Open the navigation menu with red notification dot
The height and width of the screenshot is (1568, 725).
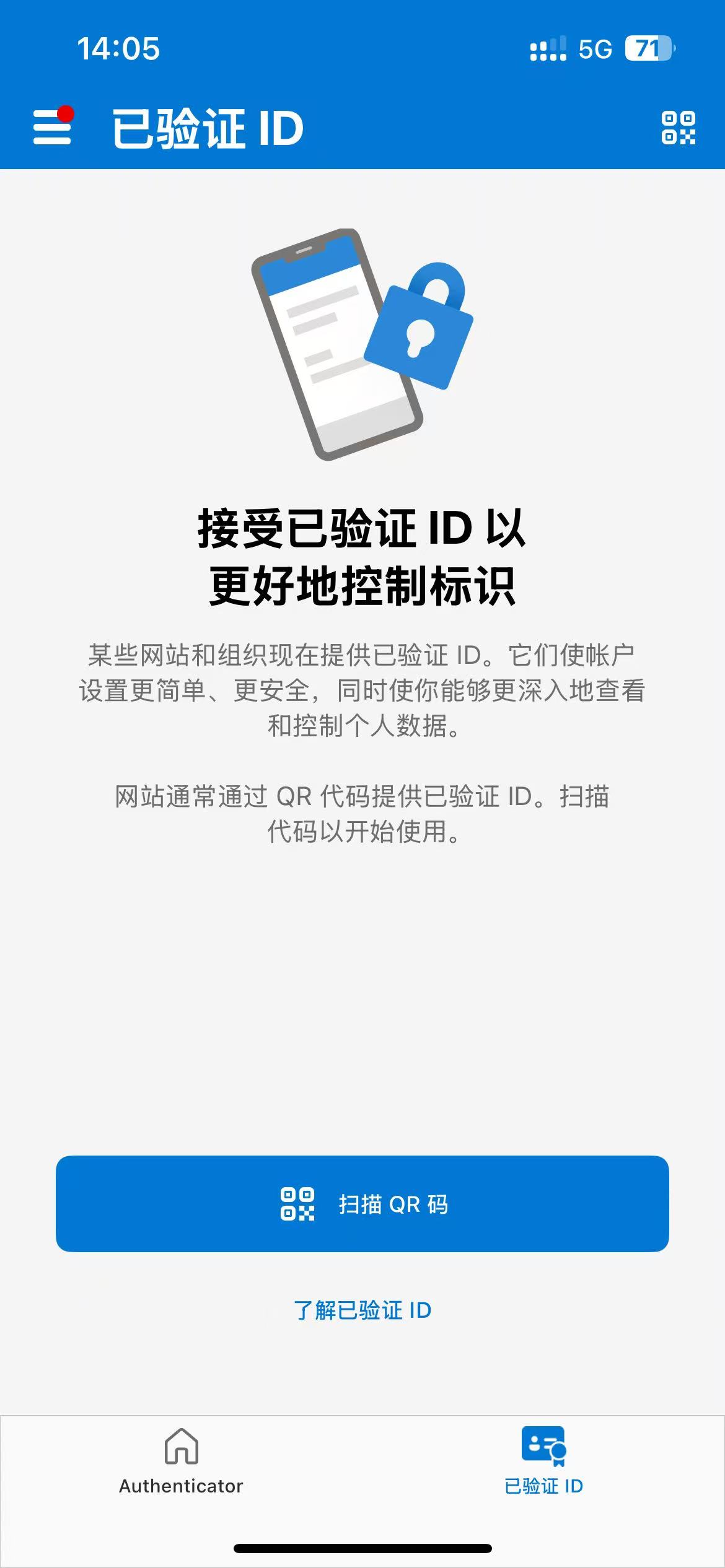coord(55,127)
